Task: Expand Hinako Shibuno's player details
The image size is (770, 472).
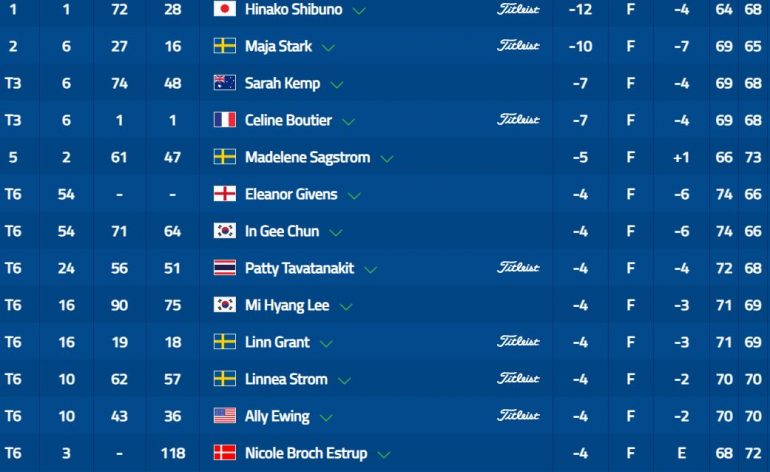Action: pos(359,11)
